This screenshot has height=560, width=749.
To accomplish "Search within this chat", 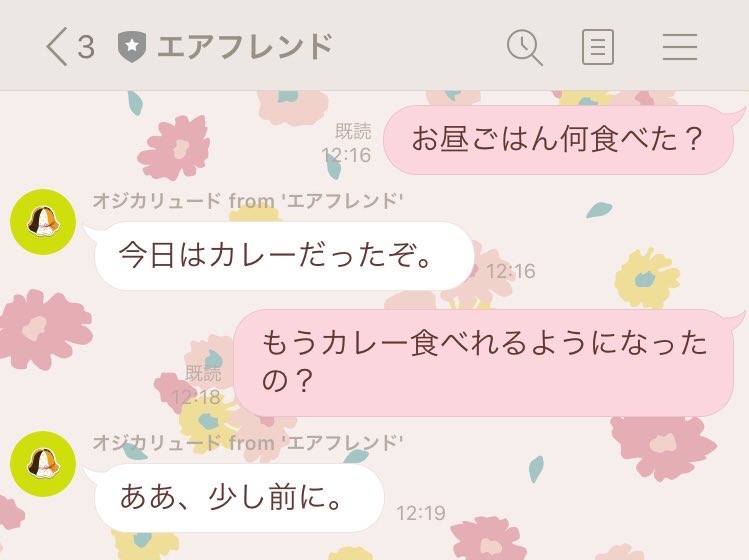I will point(524,47).
